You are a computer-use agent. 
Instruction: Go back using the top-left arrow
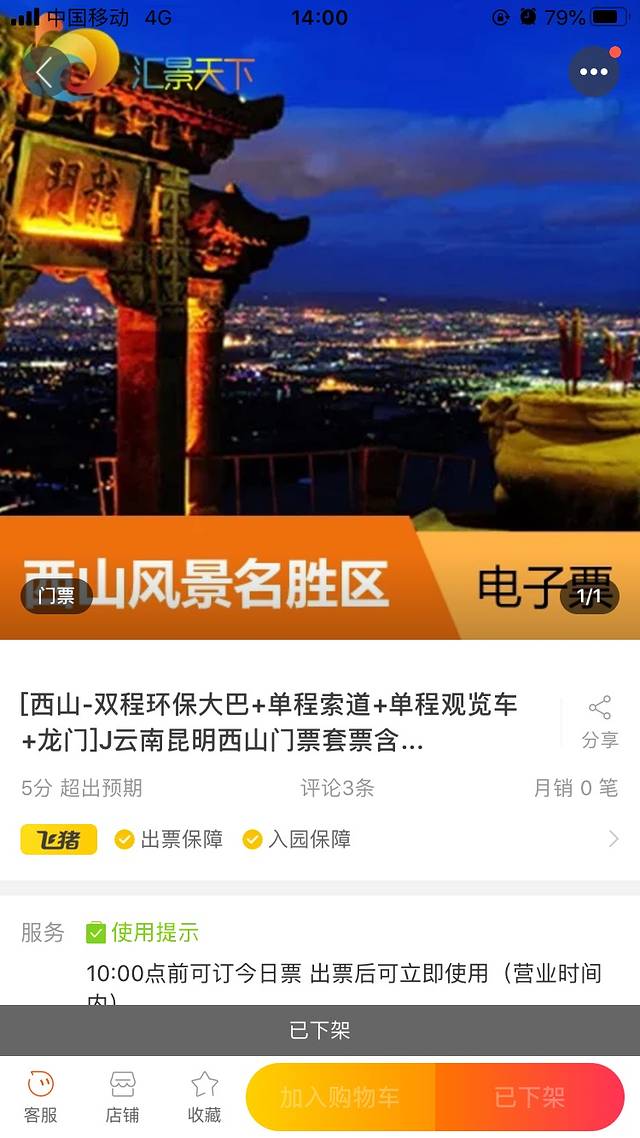44,72
